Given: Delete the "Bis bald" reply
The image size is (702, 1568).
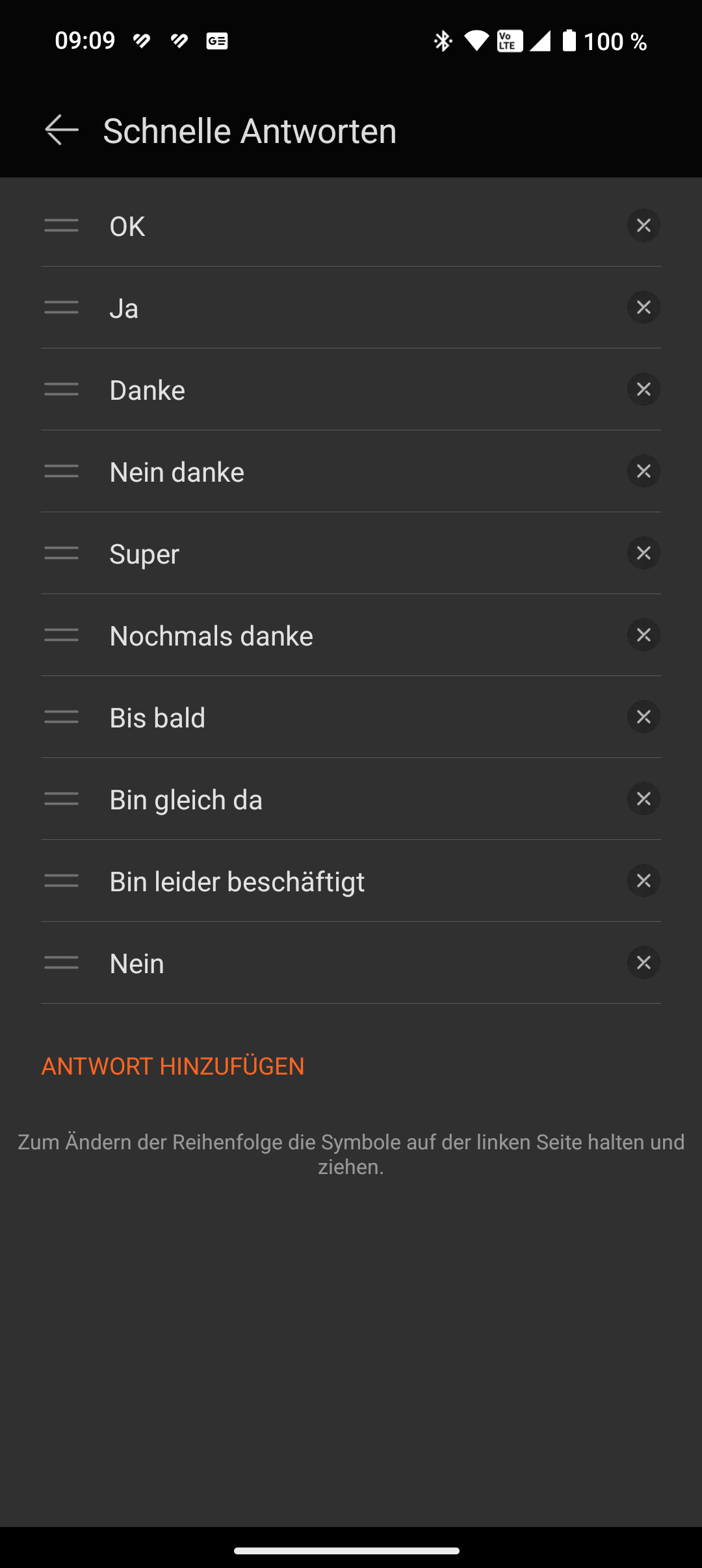Looking at the screenshot, I should click(x=643, y=717).
